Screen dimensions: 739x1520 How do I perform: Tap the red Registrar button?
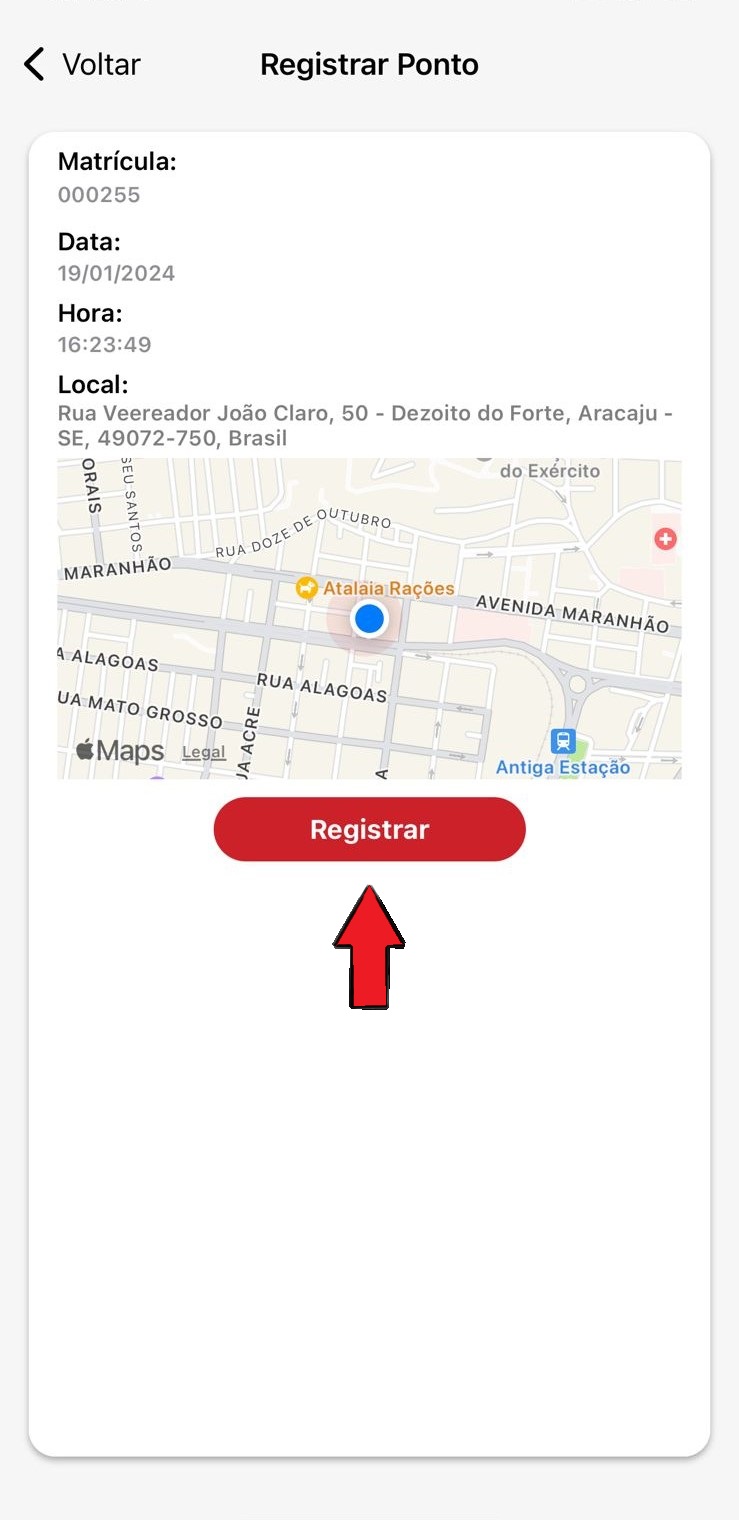(x=369, y=829)
